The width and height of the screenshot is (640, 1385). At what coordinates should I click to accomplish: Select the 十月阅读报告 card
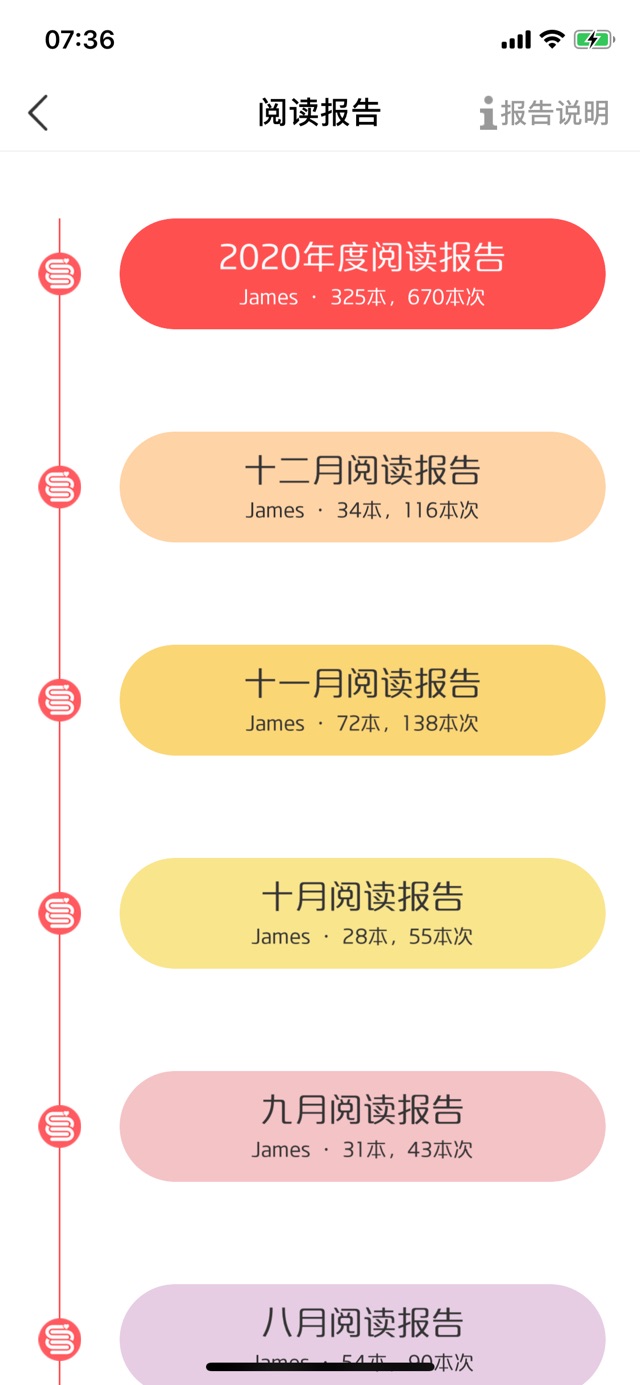[362, 913]
